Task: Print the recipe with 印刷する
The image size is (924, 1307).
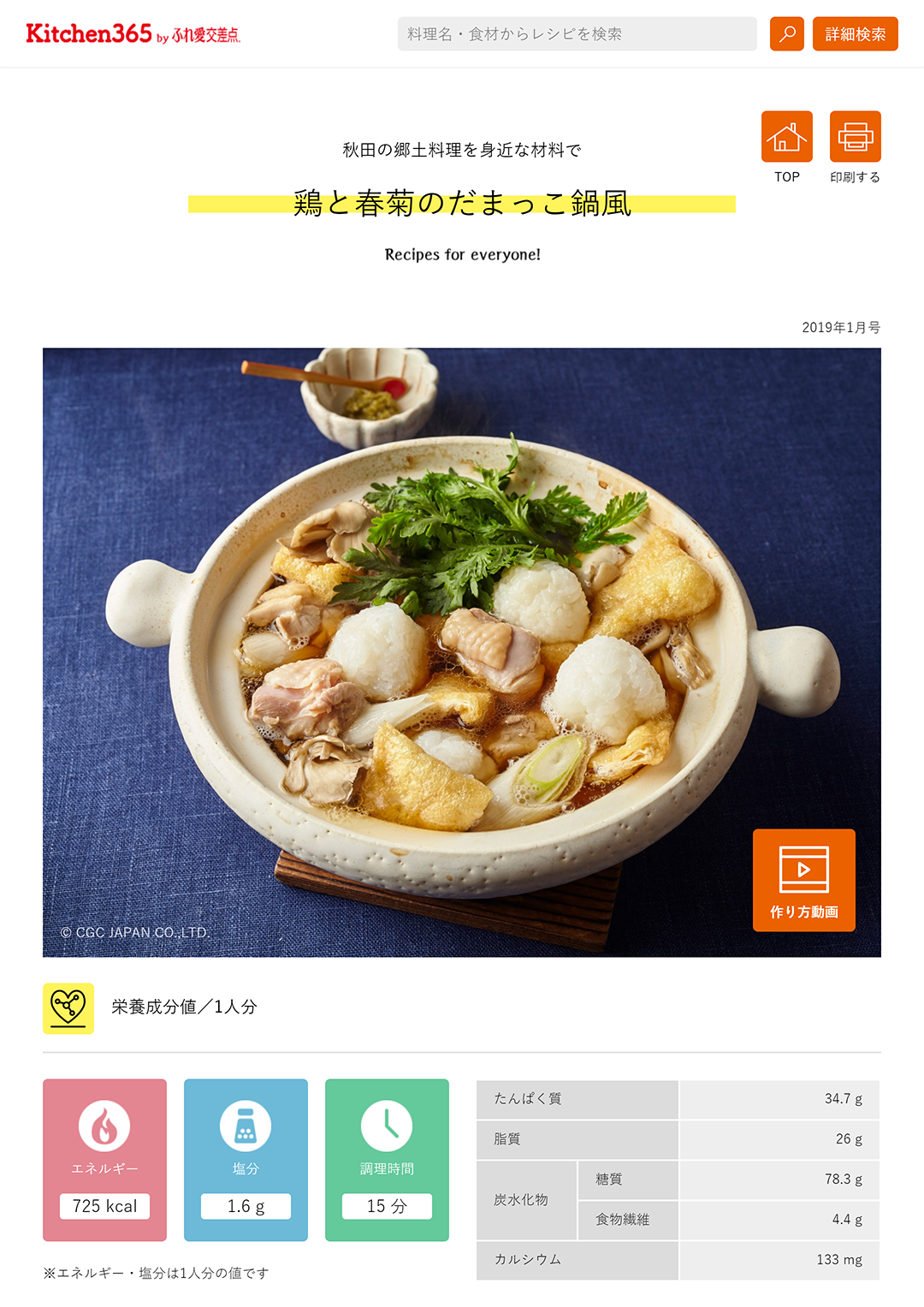Action: pos(855,137)
